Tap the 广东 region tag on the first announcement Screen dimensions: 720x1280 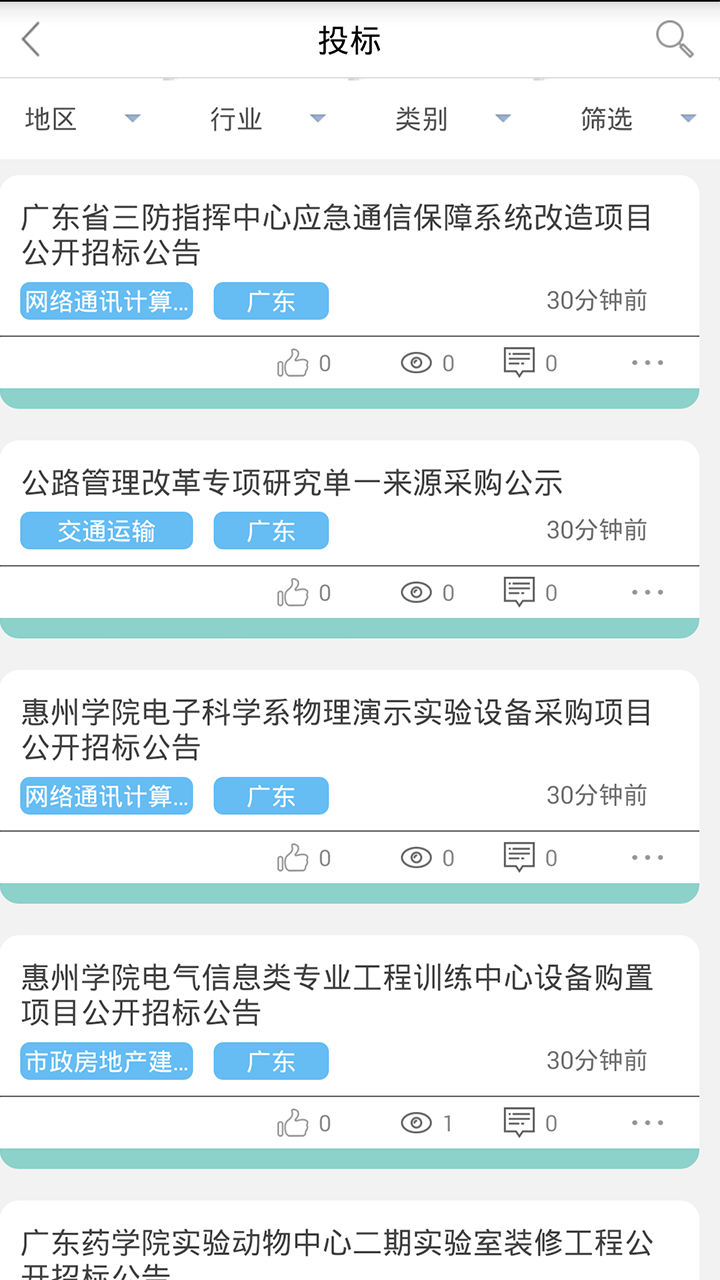(x=270, y=301)
